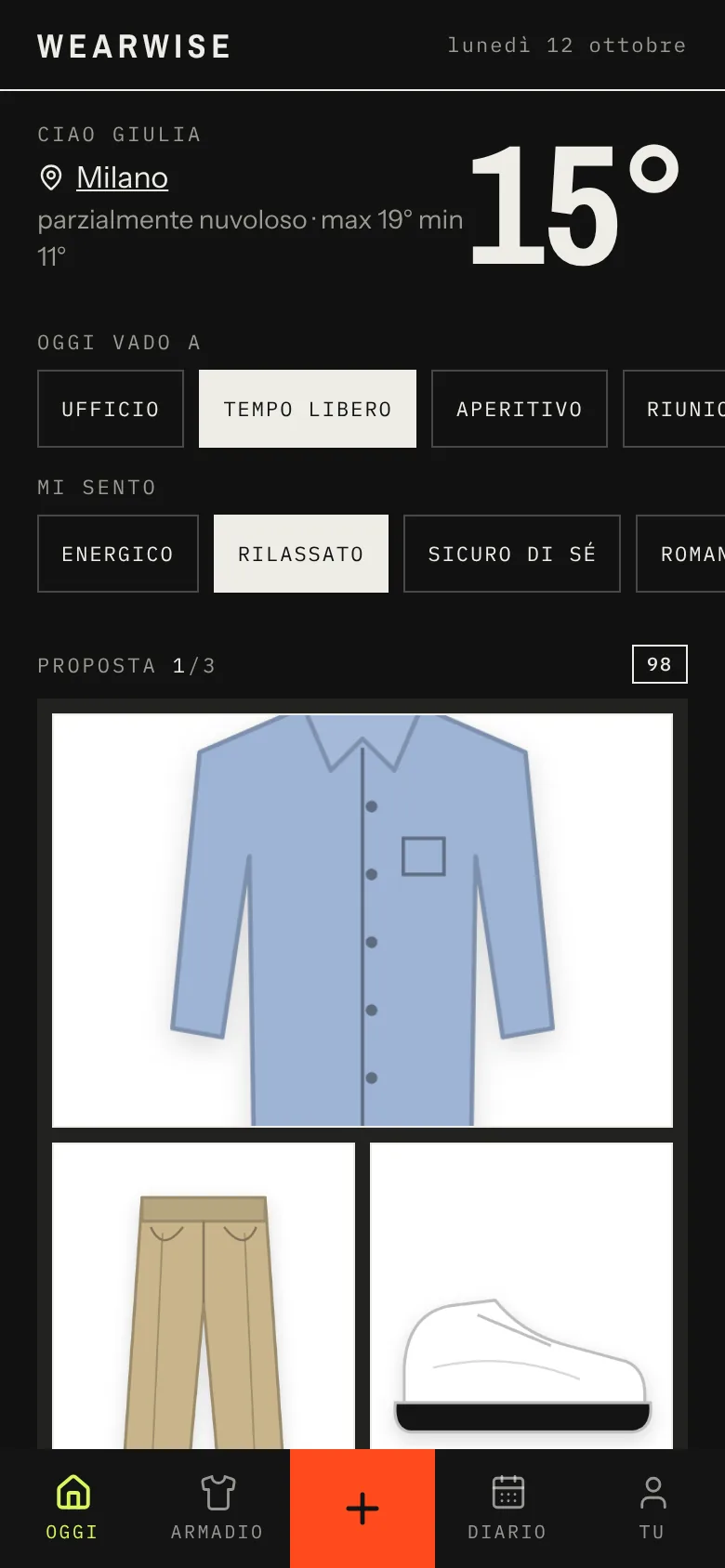Open the white sneaker item
Image resolution: width=725 pixels, height=1568 pixels.
(x=521, y=1296)
